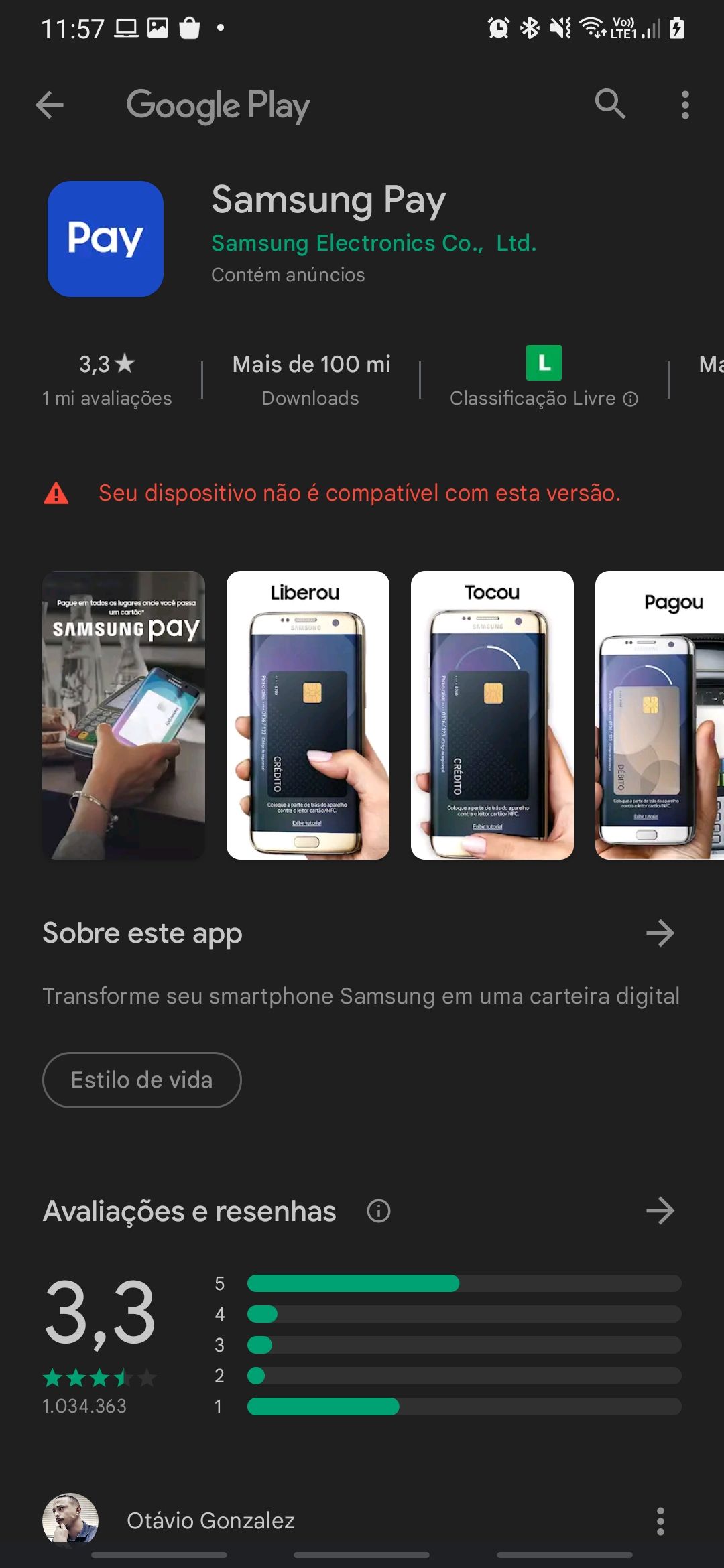Select the Estilo de vida chip

click(x=142, y=1080)
